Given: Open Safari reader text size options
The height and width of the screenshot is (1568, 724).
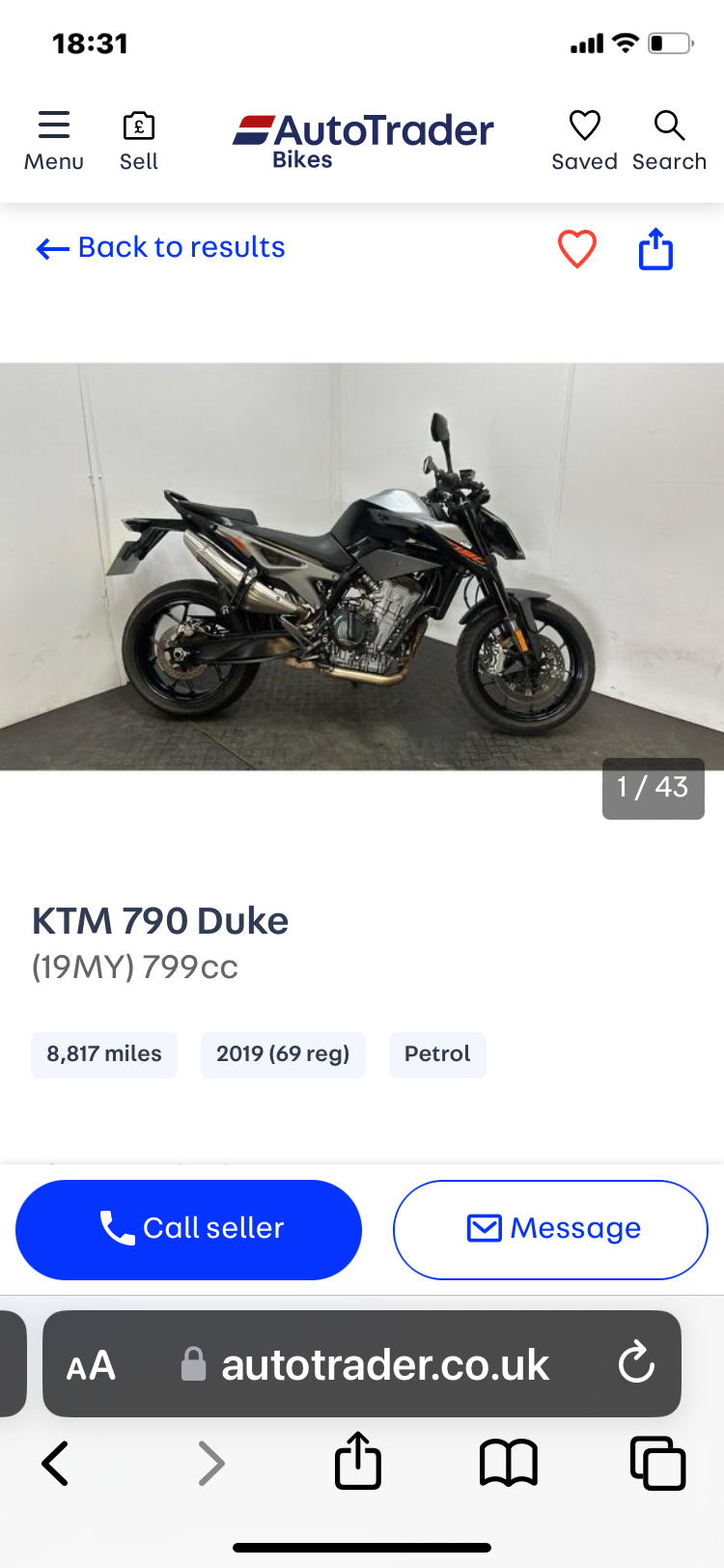Looking at the screenshot, I should (x=91, y=1365).
